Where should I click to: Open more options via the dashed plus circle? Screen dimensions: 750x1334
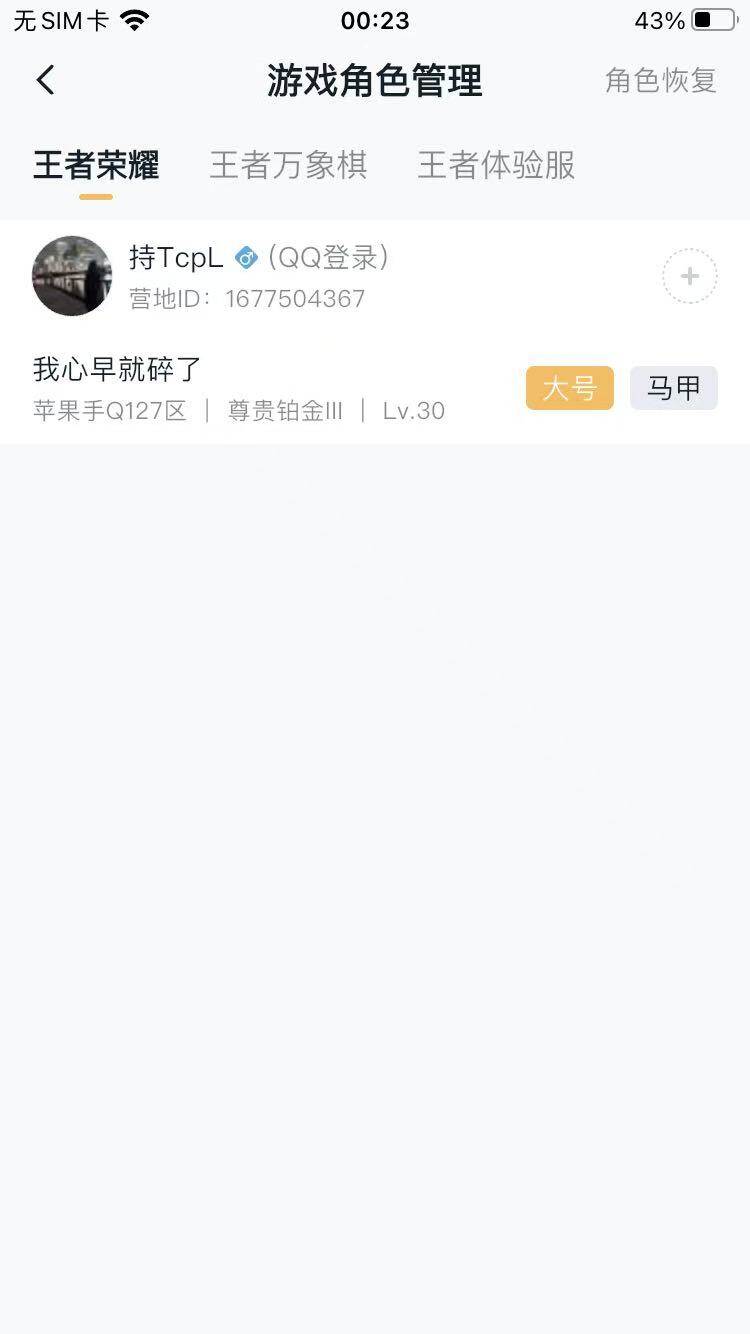[689, 275]
